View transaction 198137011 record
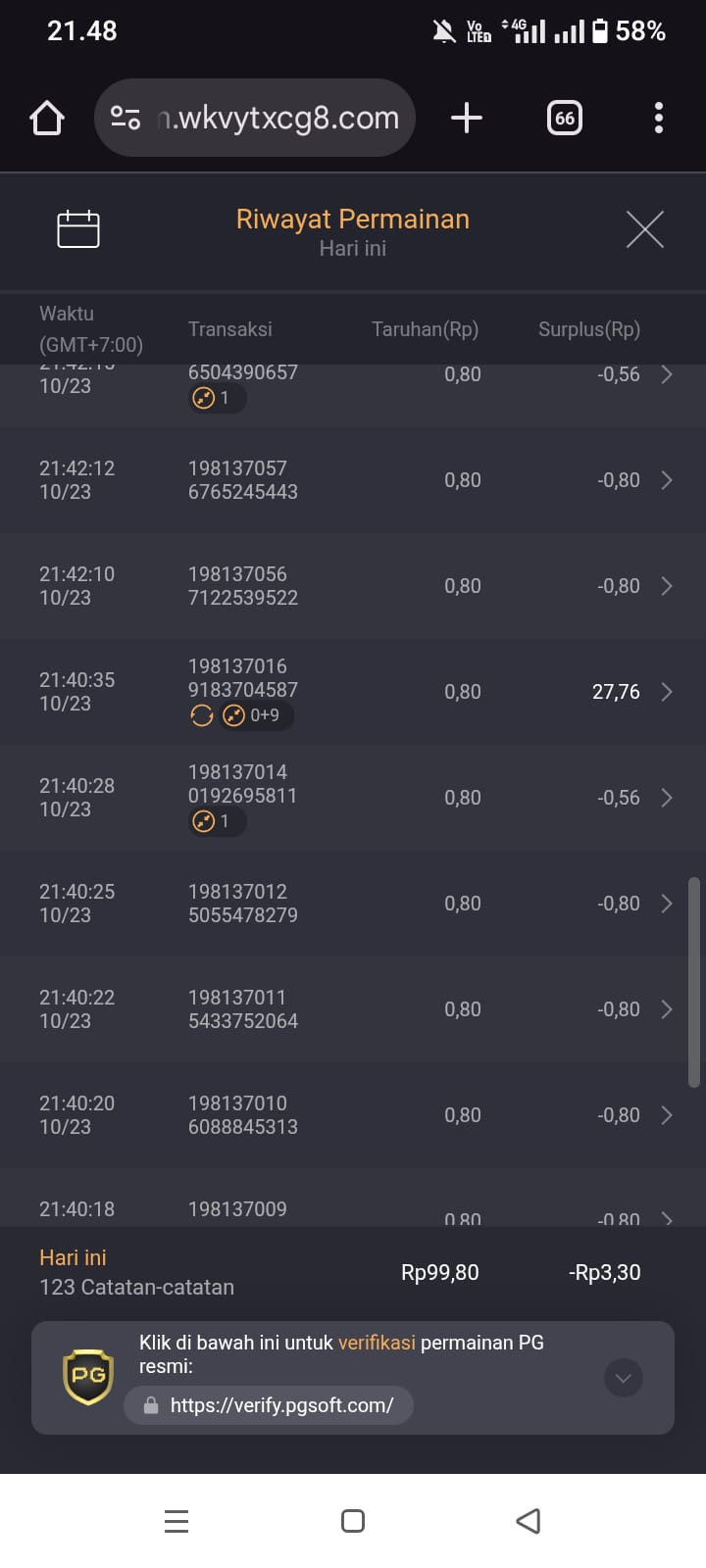This screenshot has width=706, height=1568. [353, 1009]
